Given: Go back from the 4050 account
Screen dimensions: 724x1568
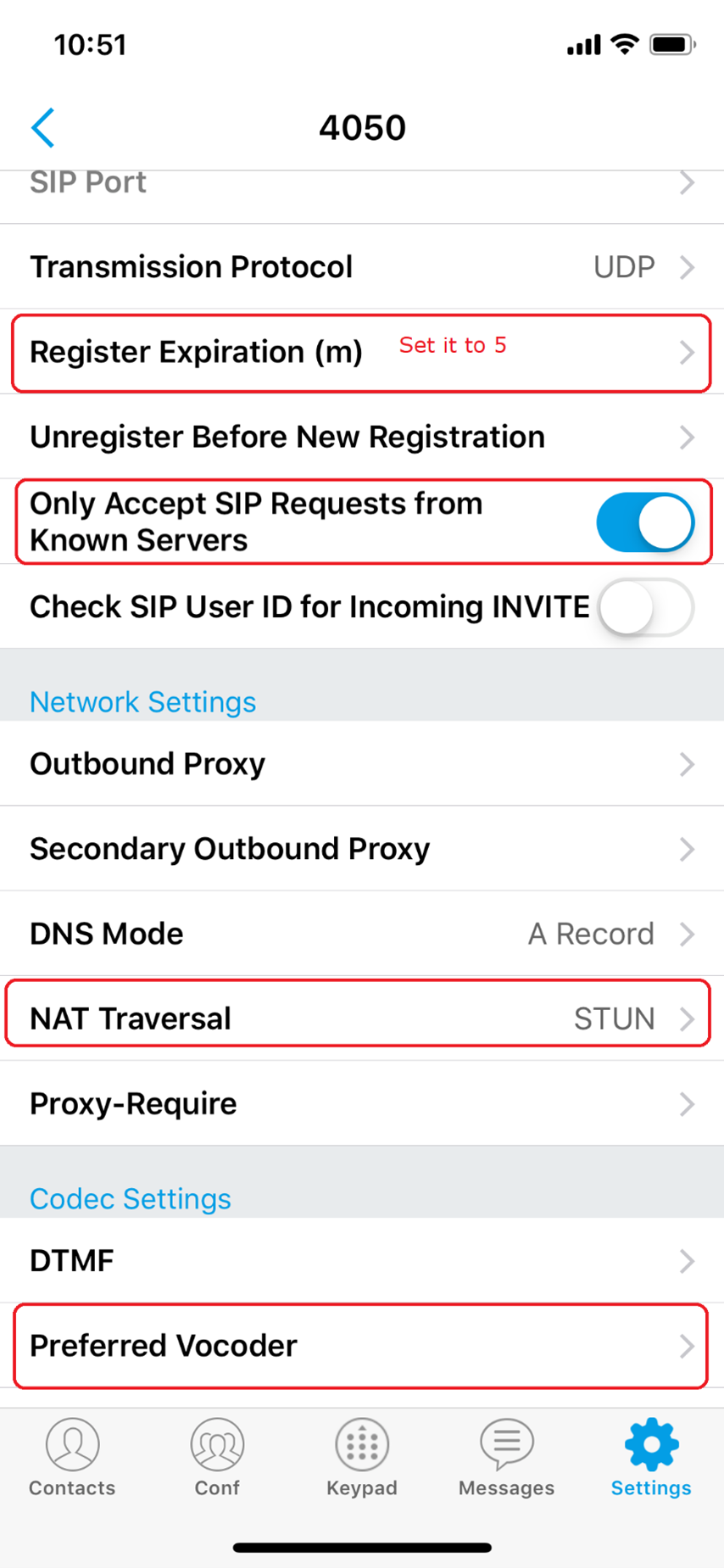Looking at the screenshot, I should (43, 128).
